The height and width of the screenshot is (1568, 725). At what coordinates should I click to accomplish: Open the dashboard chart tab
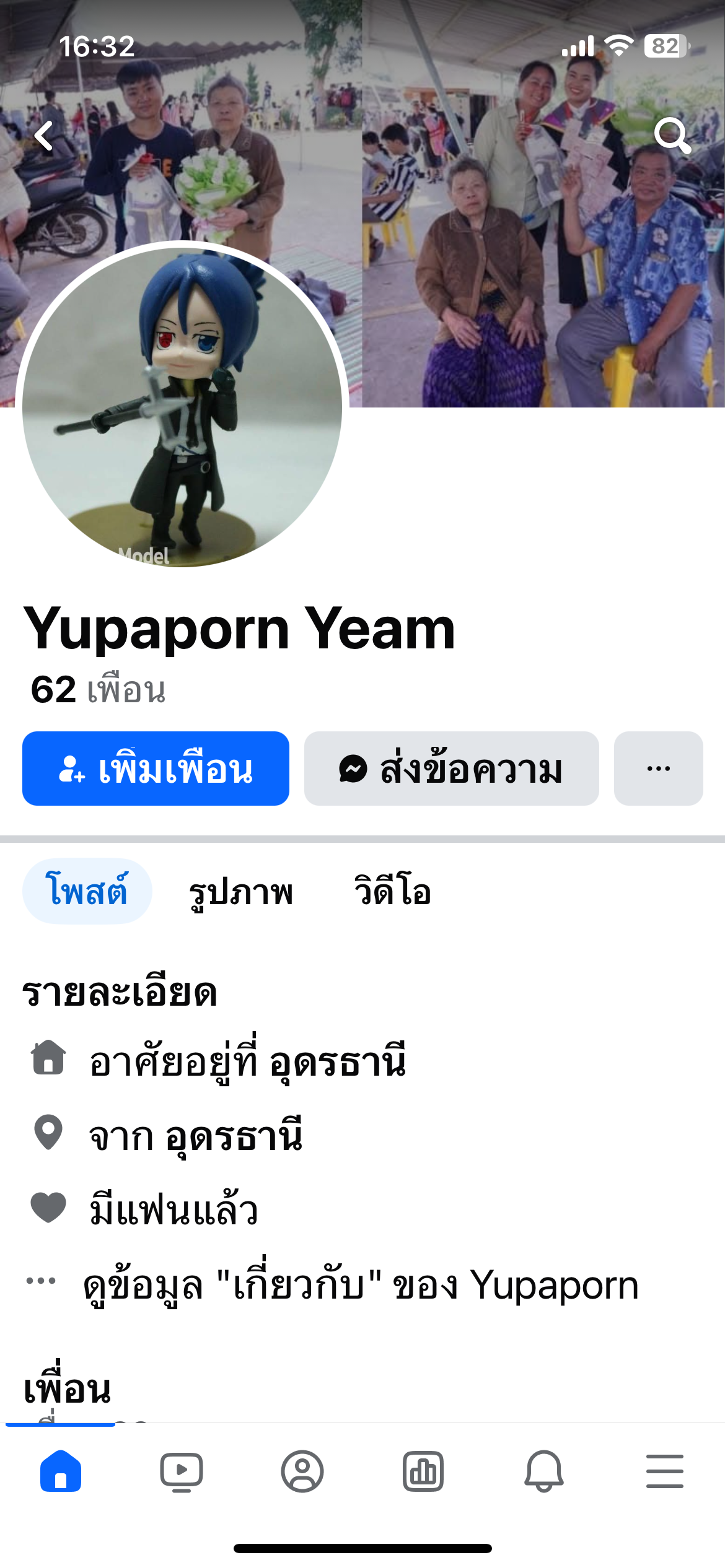tap(423, 1471)
